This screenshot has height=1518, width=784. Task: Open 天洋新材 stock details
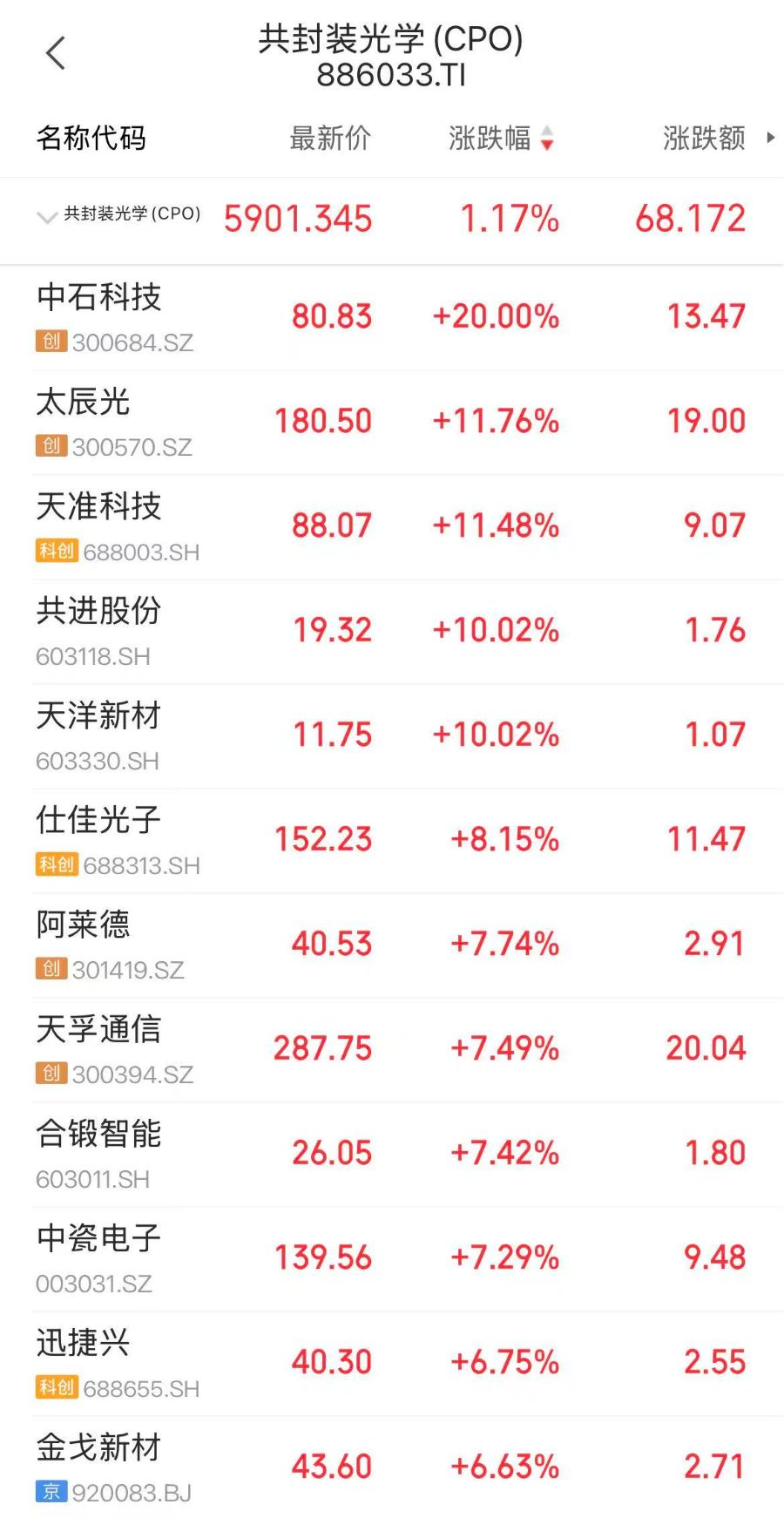[x=392, y=736]
